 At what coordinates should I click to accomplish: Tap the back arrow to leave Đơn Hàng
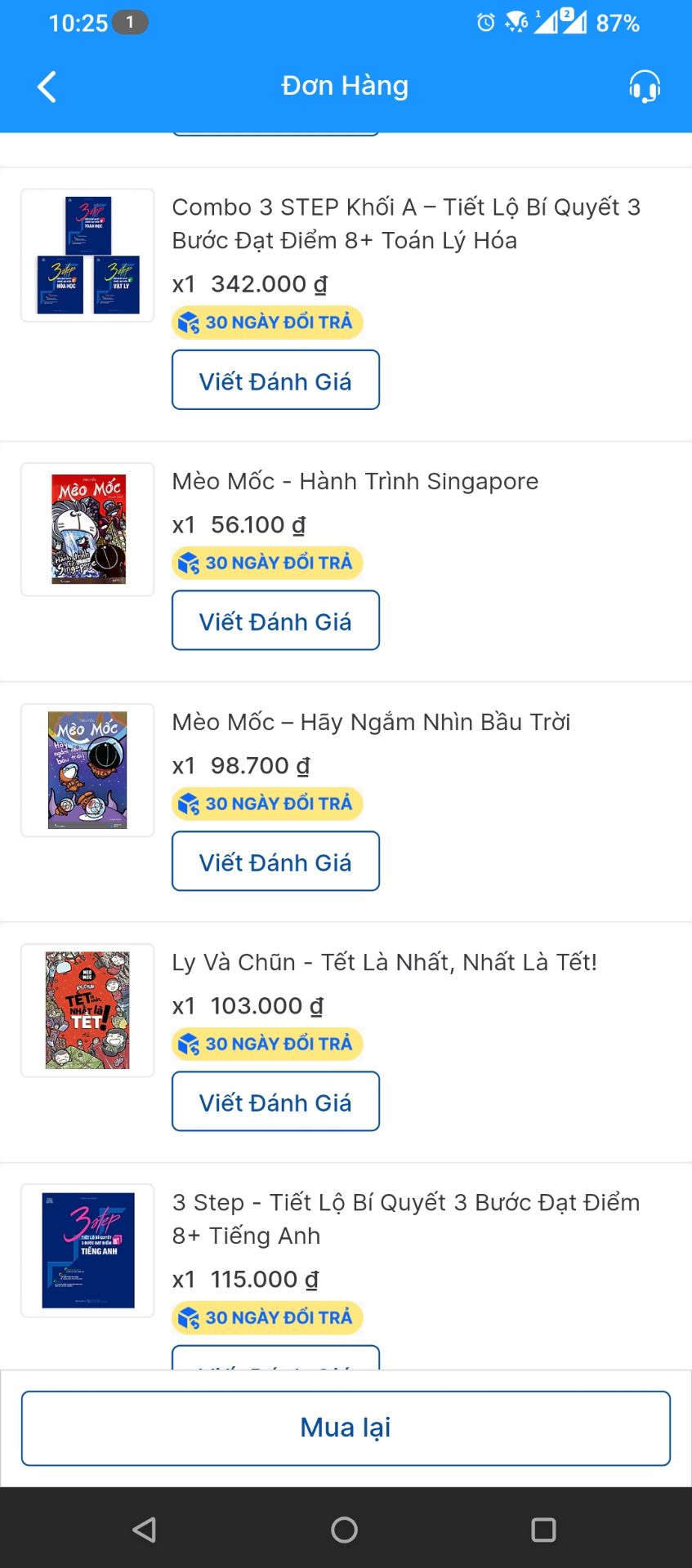click(46, 86)
